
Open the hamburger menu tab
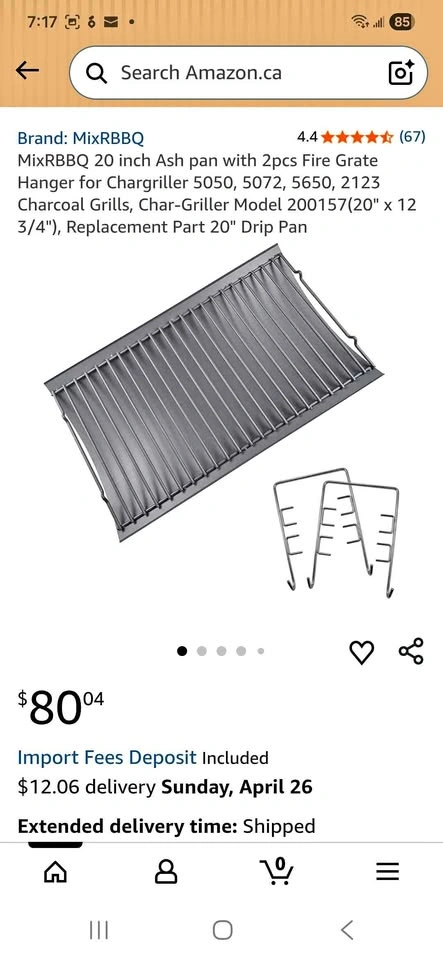[387, 871]
